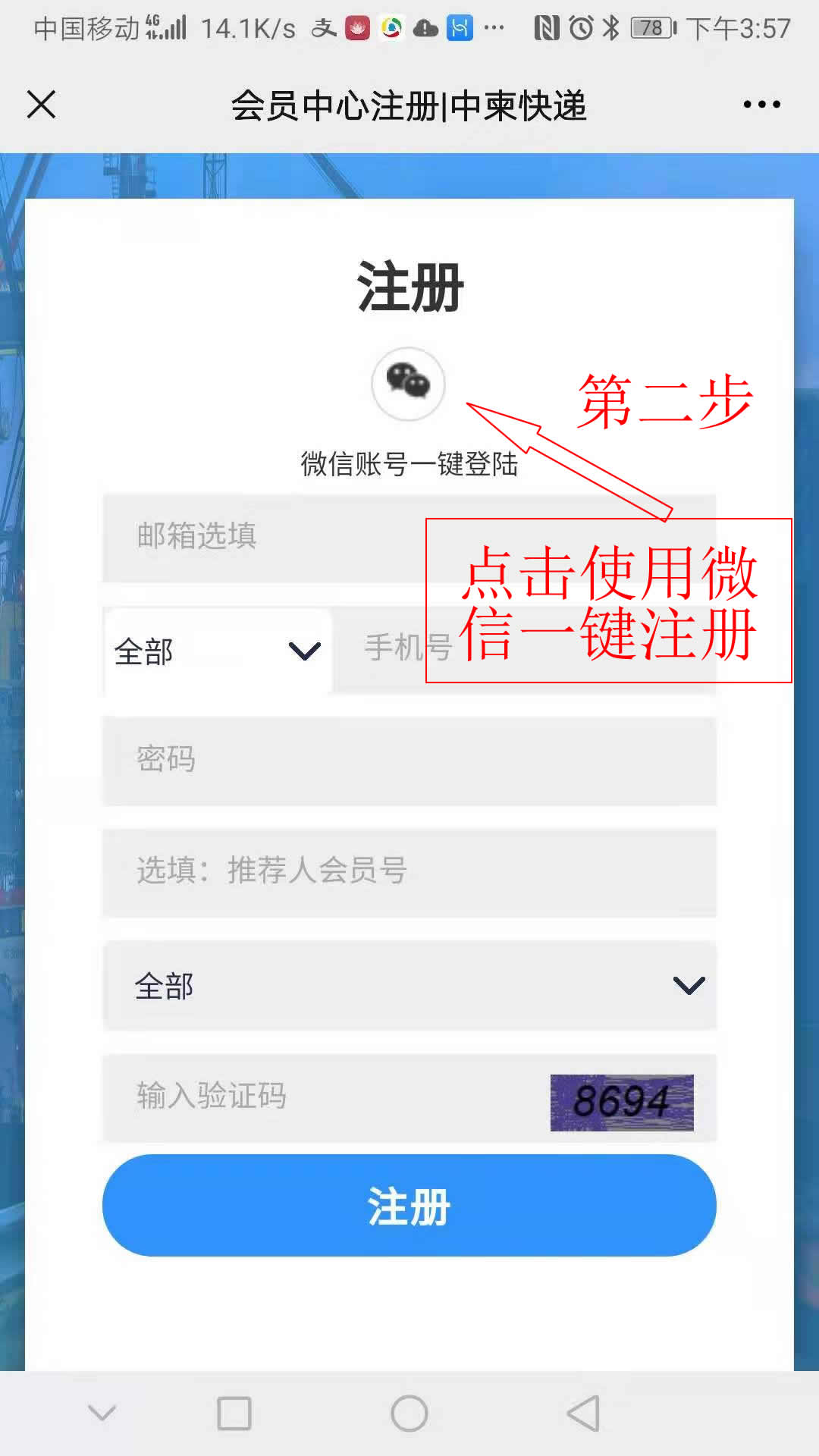This screenshot has width=819, height=1456.
Task: Tap the optional referrer member number field
Action: (409, 872)
